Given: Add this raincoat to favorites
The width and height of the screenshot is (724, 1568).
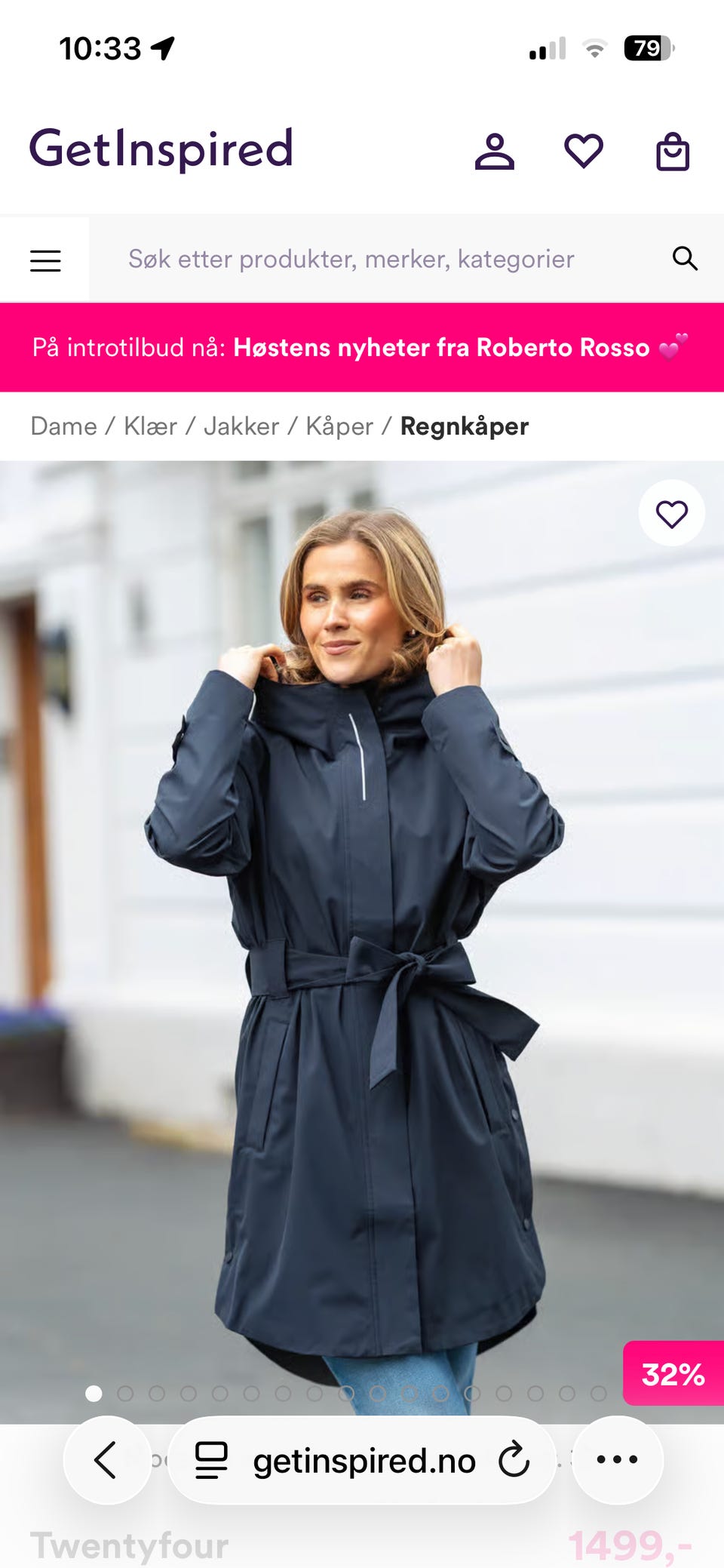Looking at the screenshot, I should pyautogui.click(x=672, y=514).
